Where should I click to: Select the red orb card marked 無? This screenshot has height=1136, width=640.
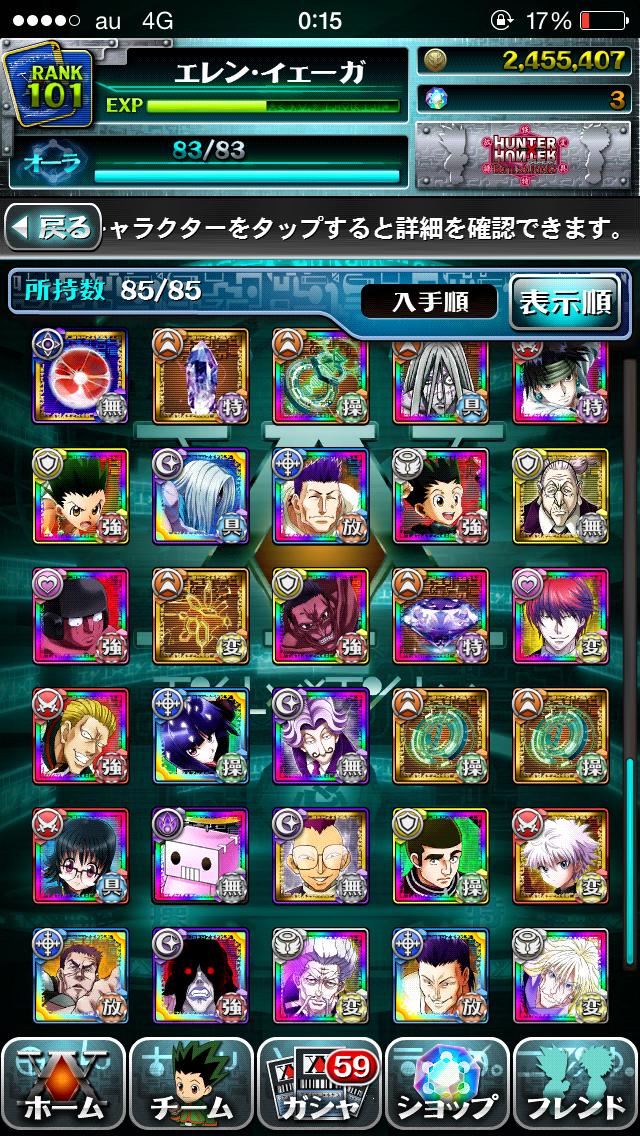click(x=80, y=376)
